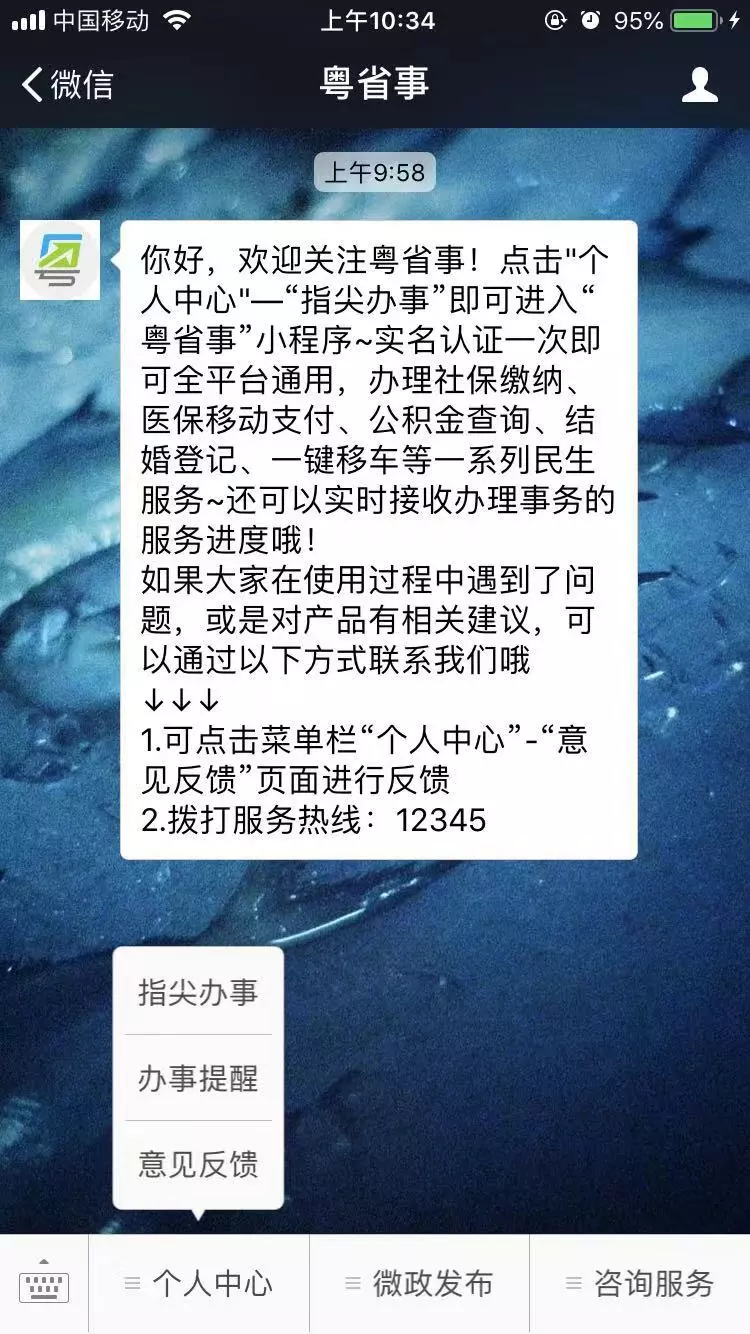This screenshot has width=750, height=1334.
Task: Tap the 个人中心 bottom menu
Action: pos(199,1284)
